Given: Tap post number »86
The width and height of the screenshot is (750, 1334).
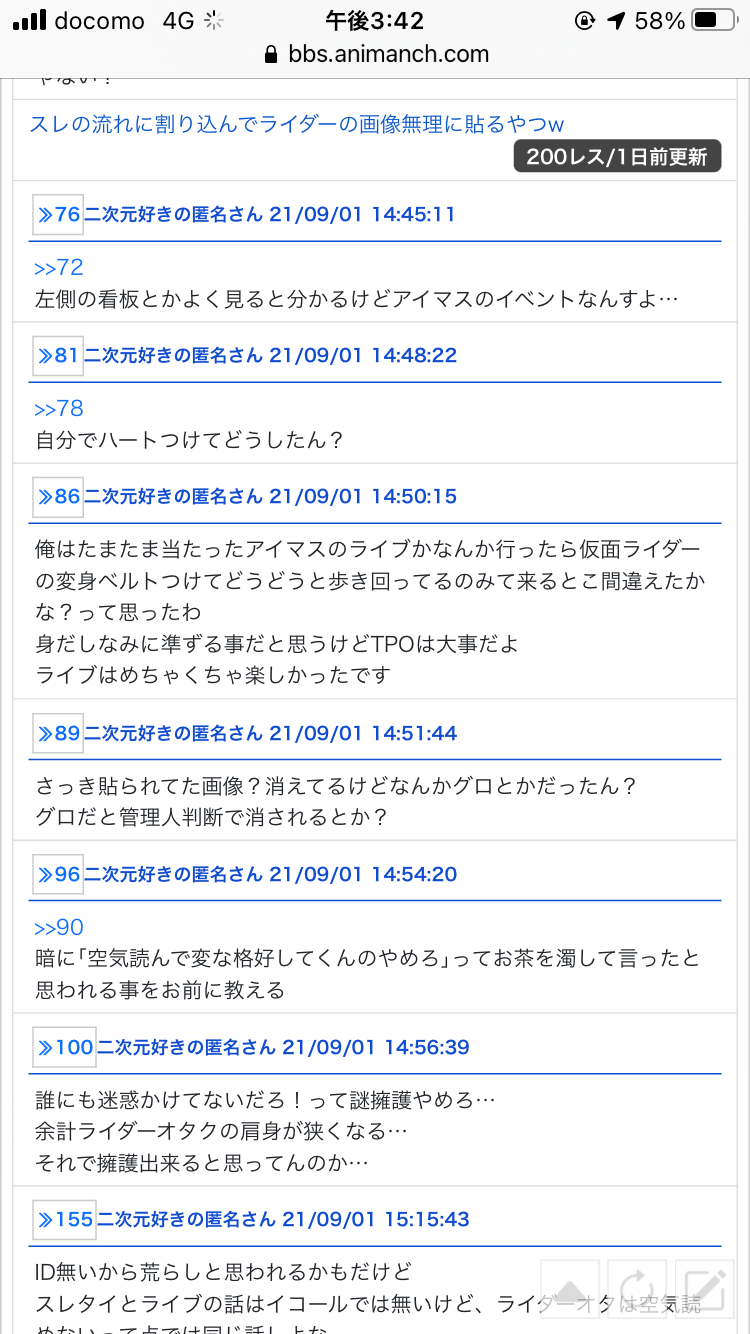Looking at the screenshot, I should pos(58,496).
